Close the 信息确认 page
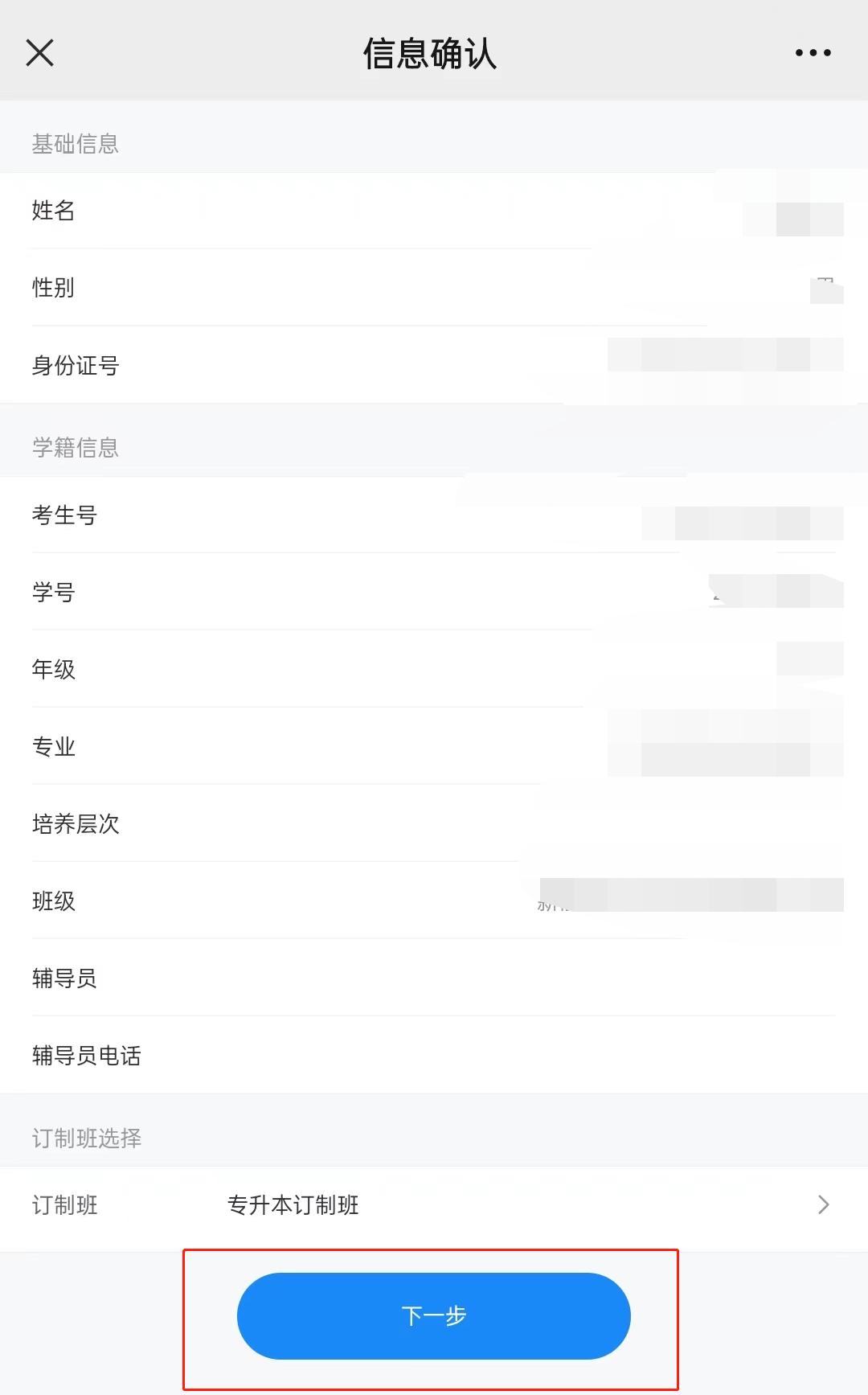 [x=39, y=53]
